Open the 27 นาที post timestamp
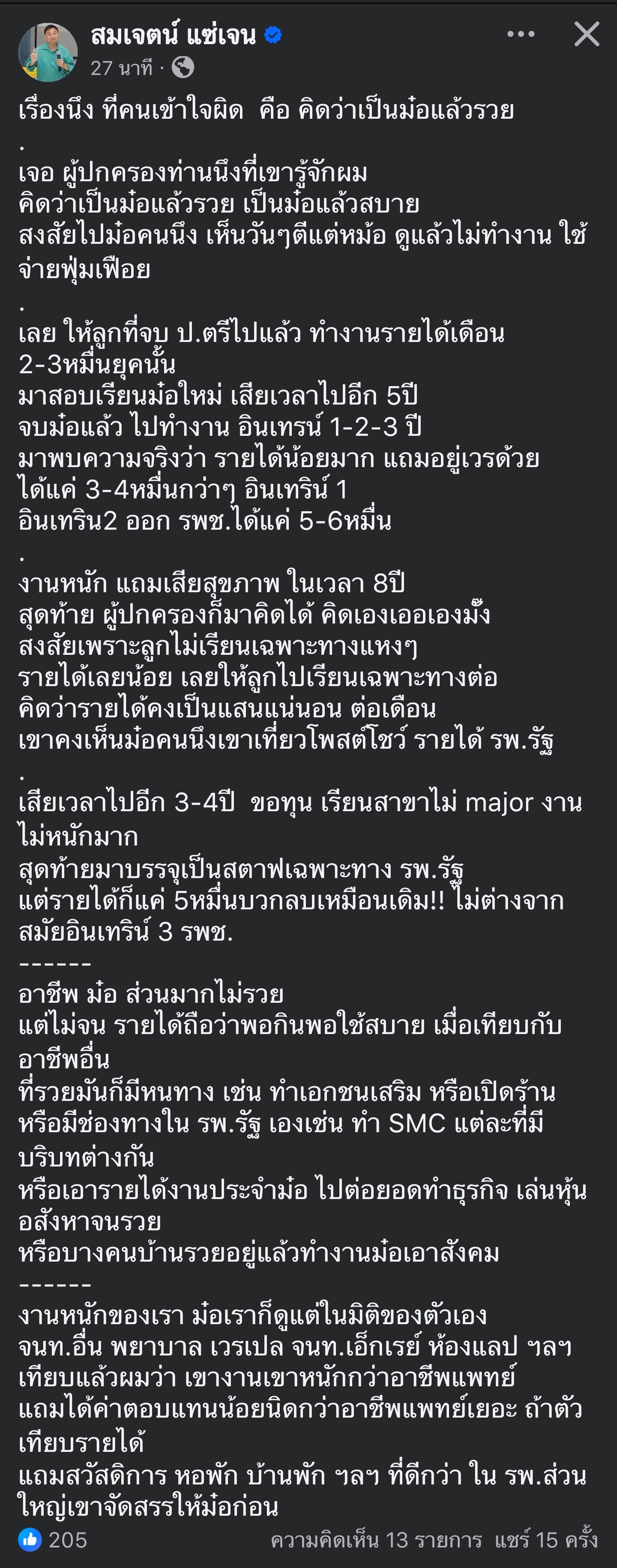The image size is (617, 1568). pos(121,68)
